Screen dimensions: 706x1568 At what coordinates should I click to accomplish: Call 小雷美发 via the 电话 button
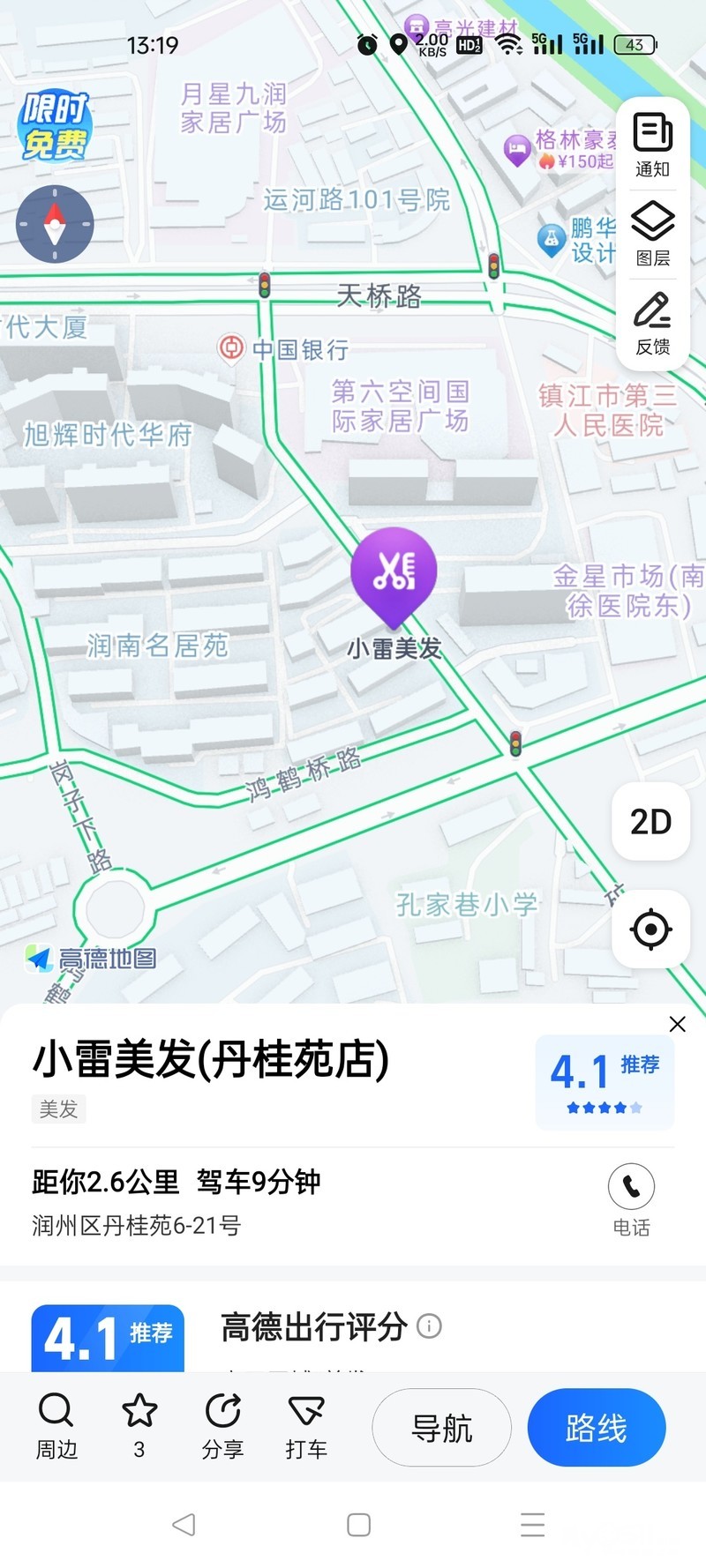[x=631, y=1187]
